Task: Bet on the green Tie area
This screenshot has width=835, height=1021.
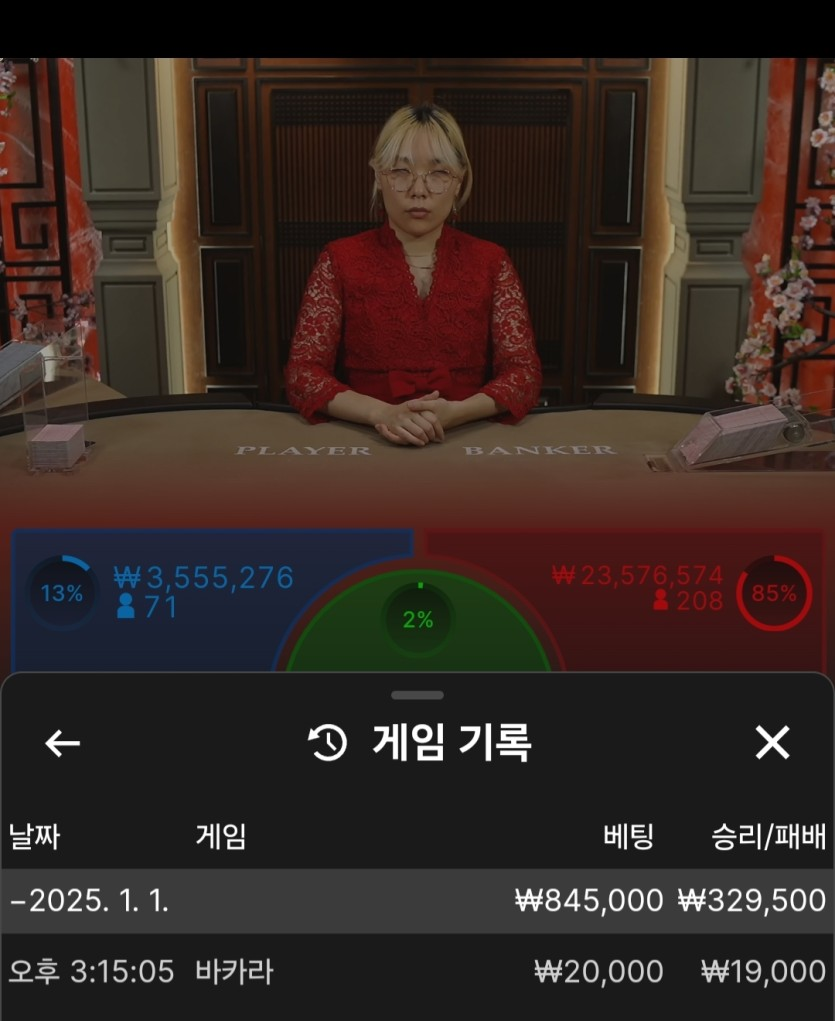Action: 418,630
